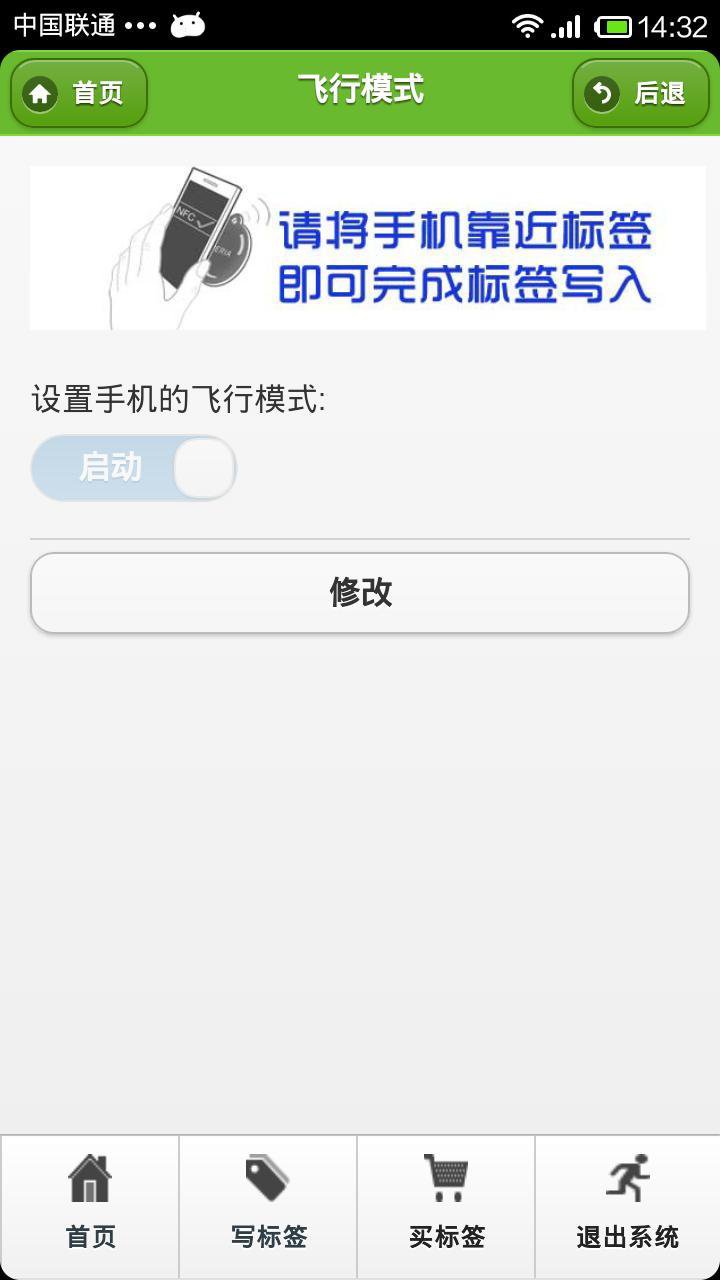Screen dimensions: 720x1280
Task: Click the 后退 back button at top right
Action: click(640, 92)
